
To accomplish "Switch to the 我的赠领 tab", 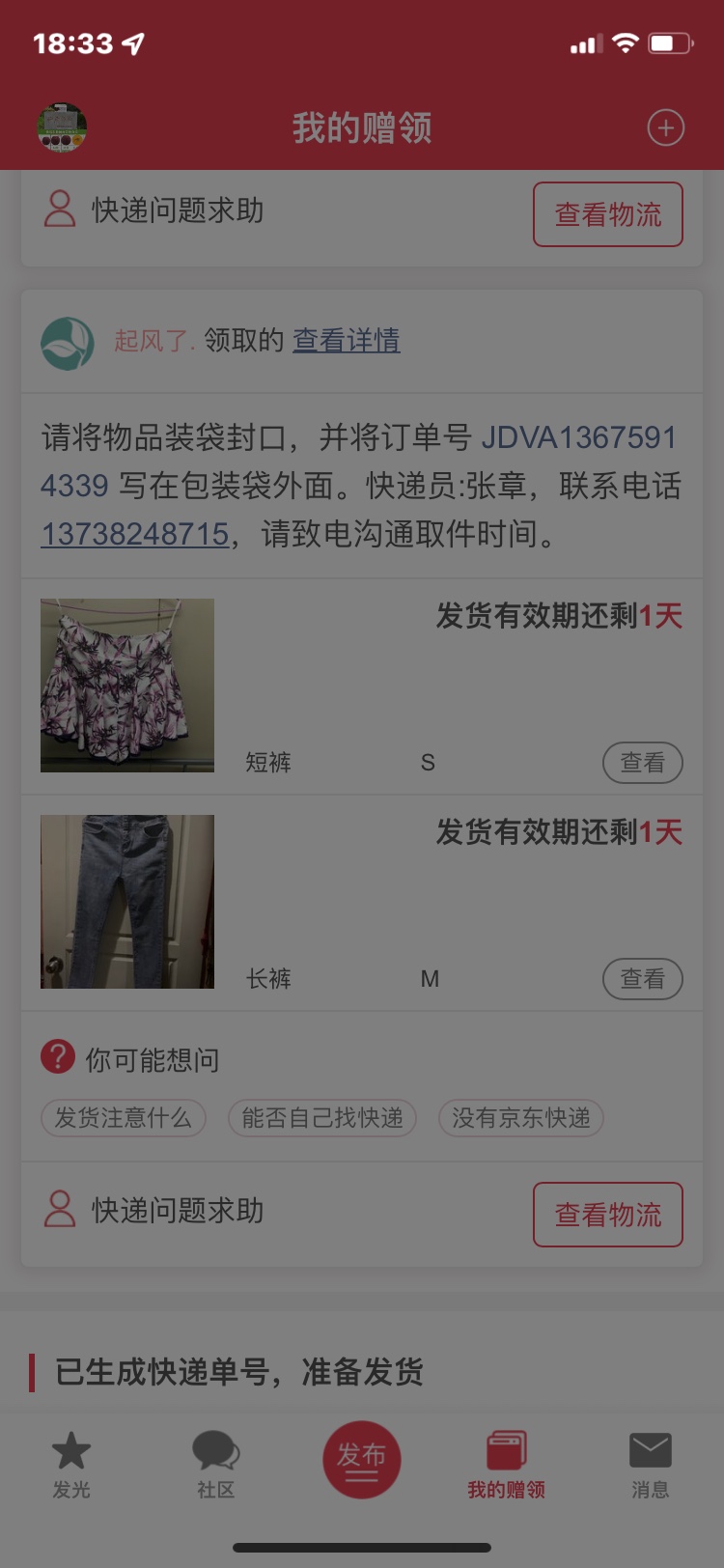I will point(506,1464).
